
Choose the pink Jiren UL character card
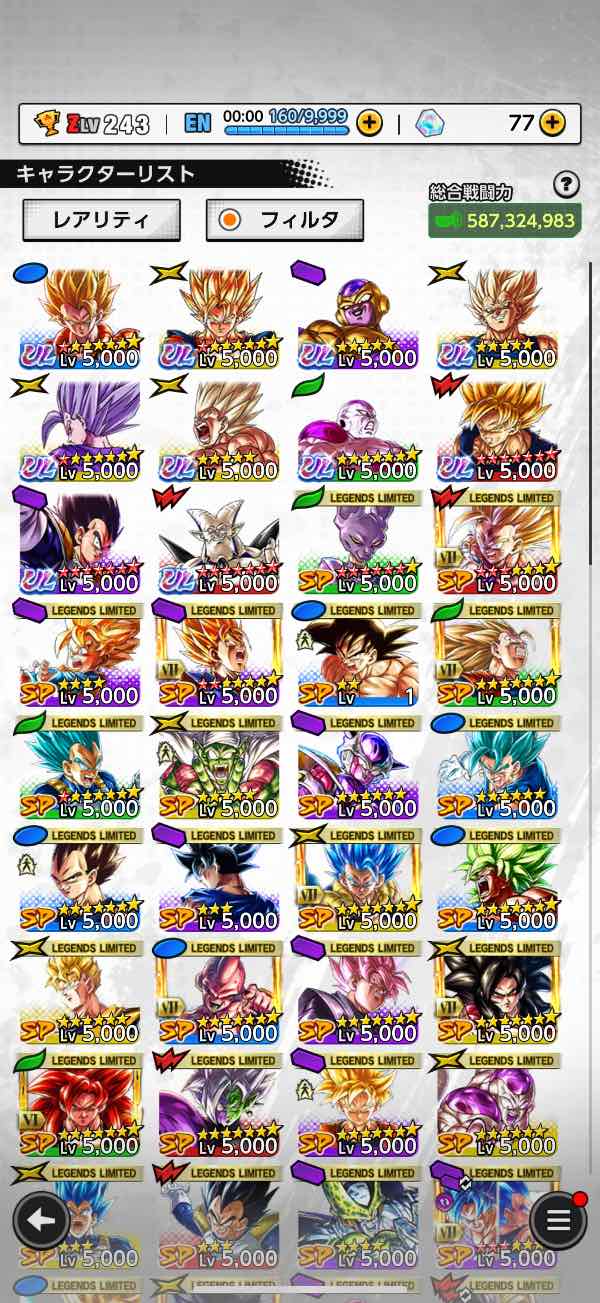pos(357,430)
